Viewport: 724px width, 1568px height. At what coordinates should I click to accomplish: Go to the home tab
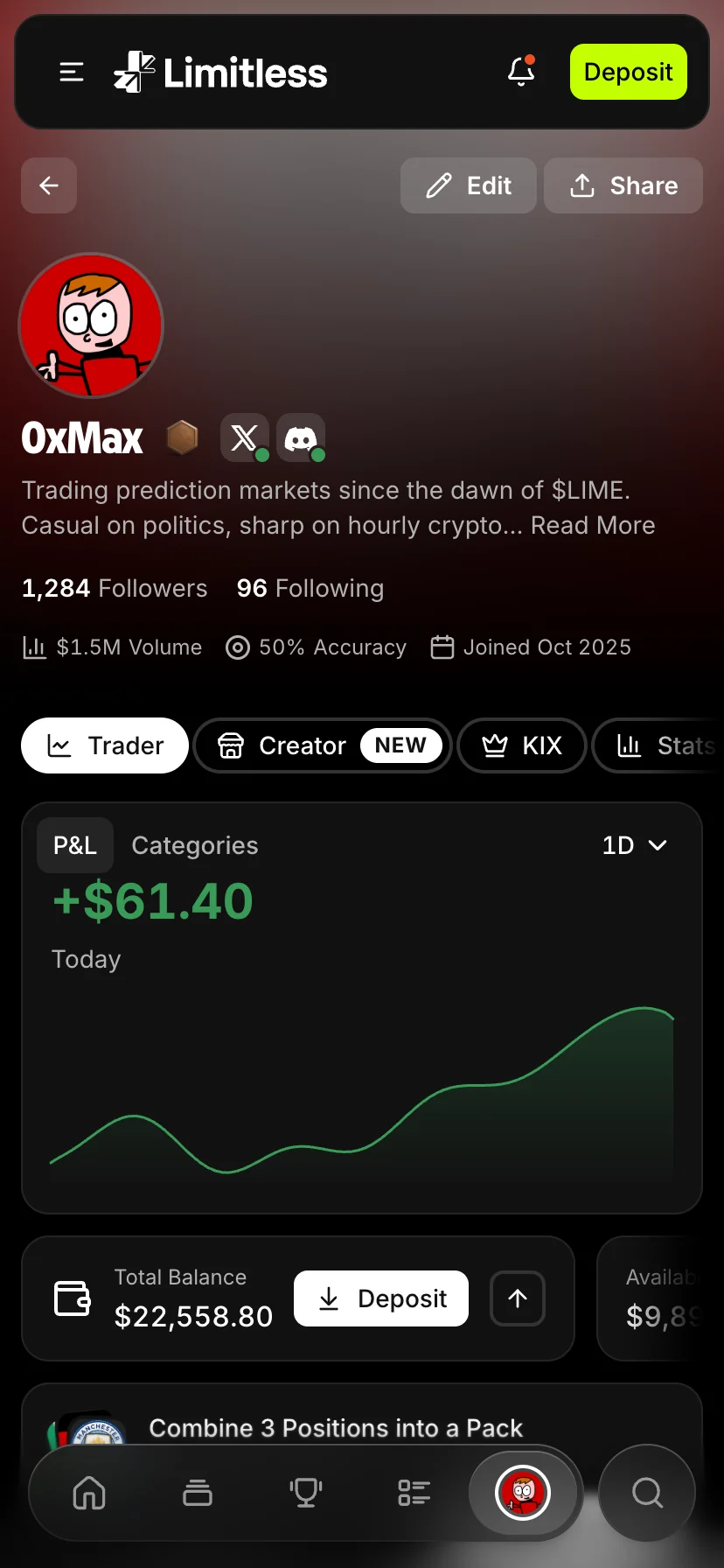click(89, 1493)
